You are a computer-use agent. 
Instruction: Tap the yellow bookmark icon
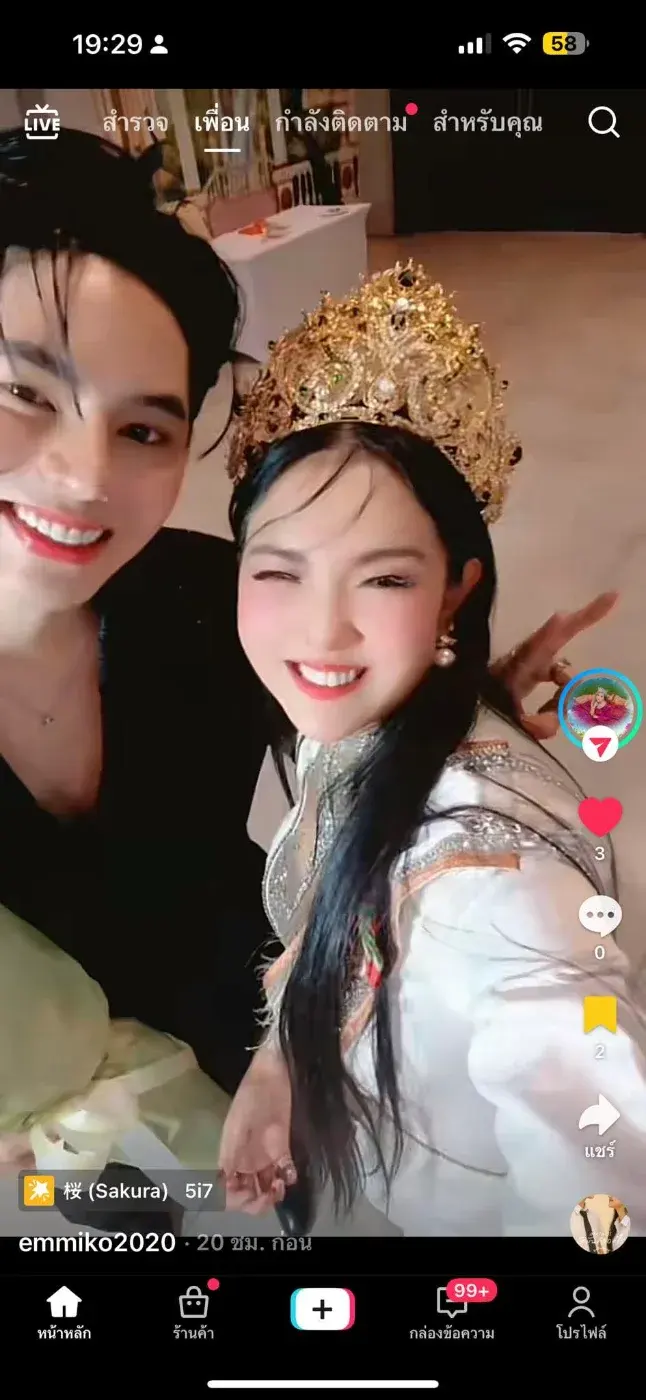[x=600, y=1015]
